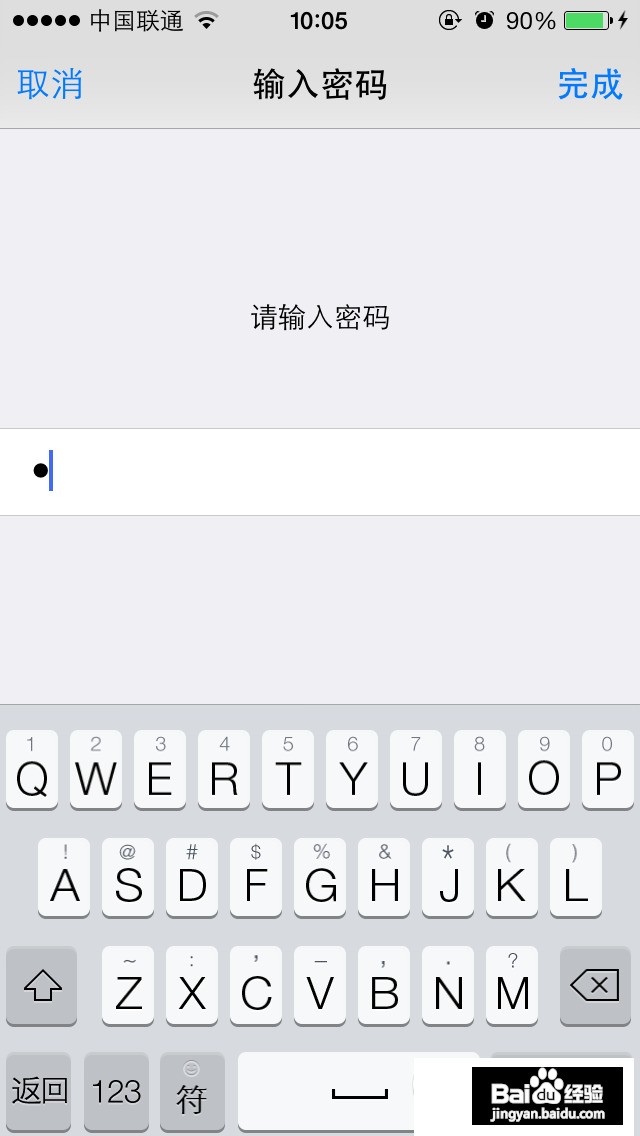640x1136 pixels.
Task: Tap the letter P key
Action: [x=608, y=769]
